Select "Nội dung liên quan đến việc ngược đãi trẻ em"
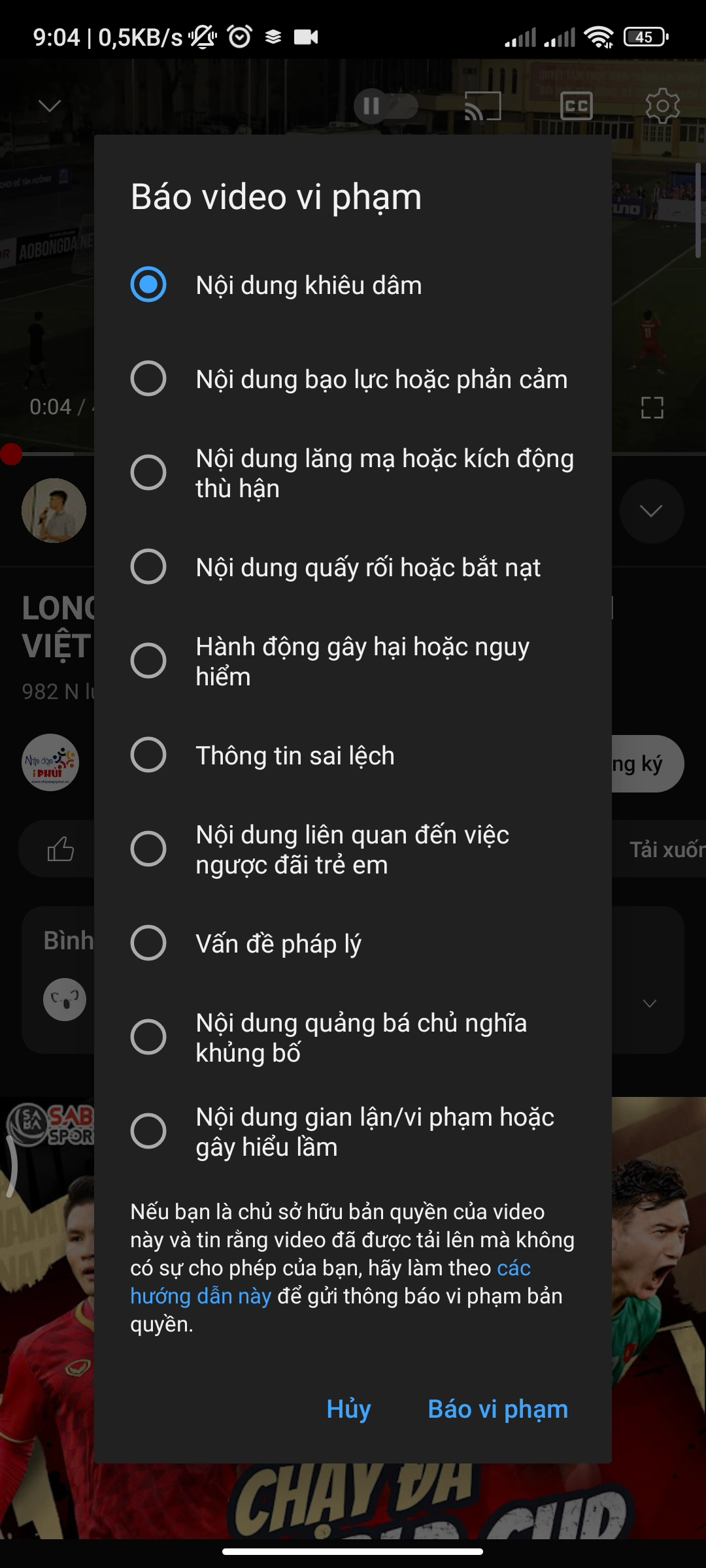 coord(148,849)
